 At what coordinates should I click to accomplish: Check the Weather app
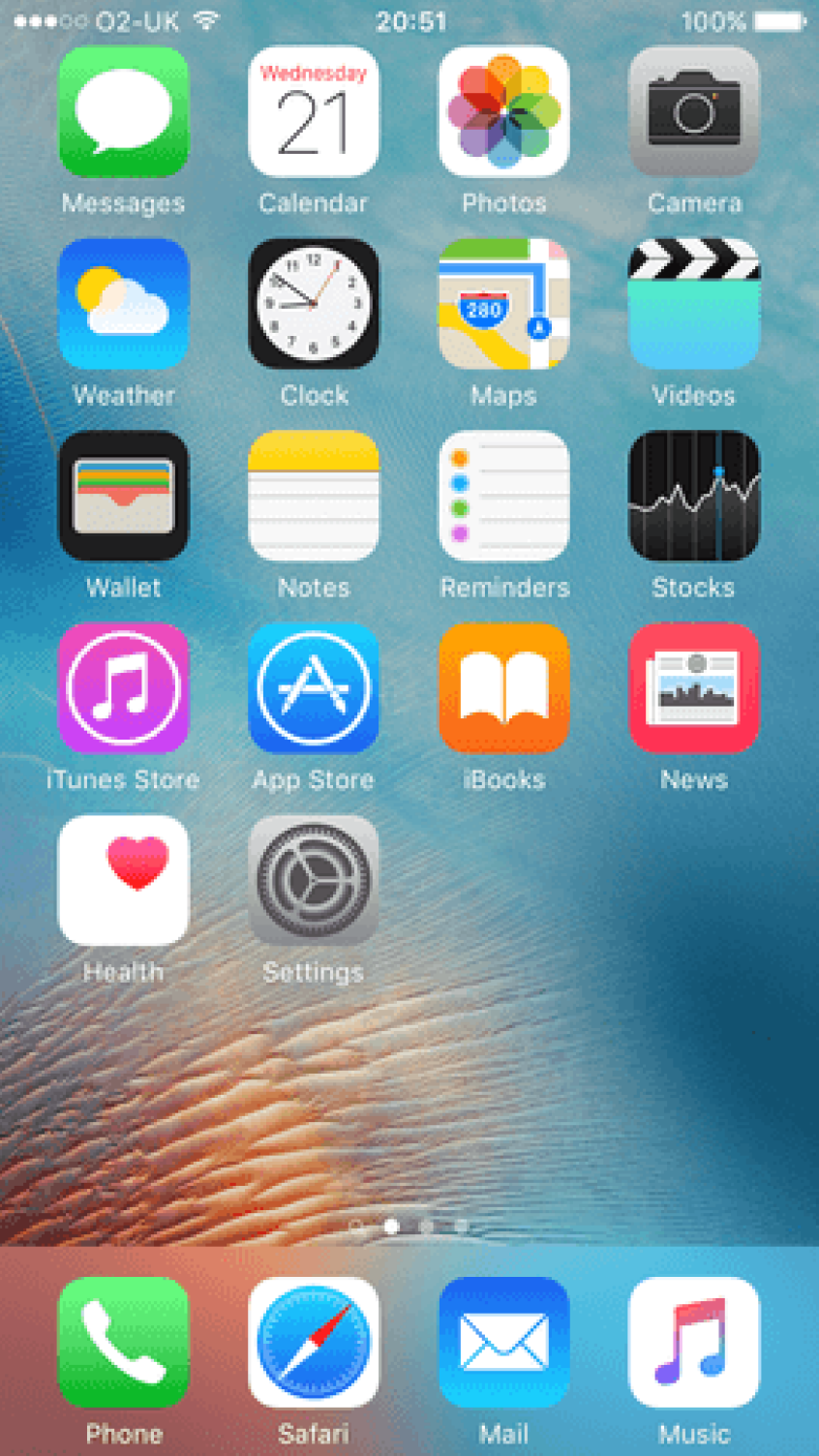point(123,304)
